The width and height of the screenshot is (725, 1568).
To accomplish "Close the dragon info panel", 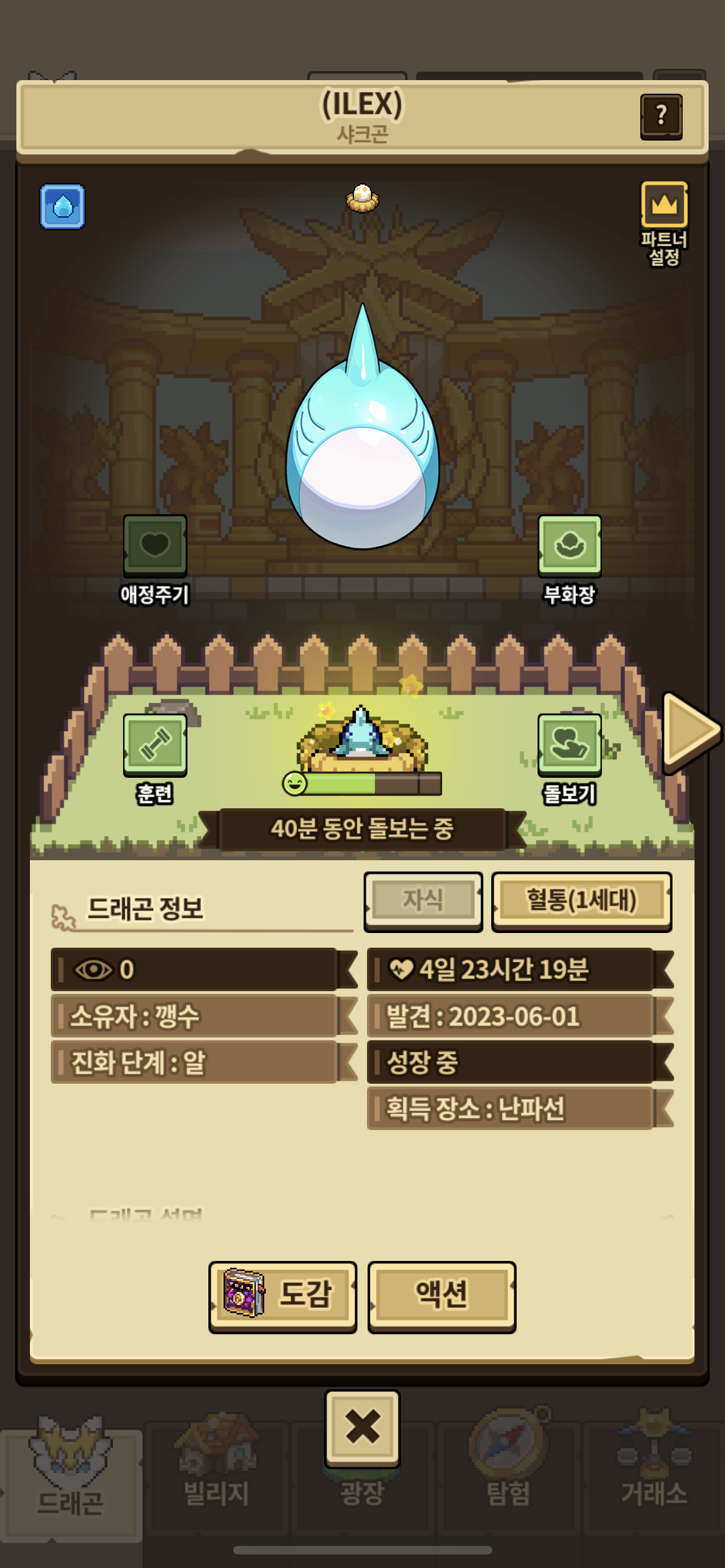I will [x=362, y=1426].
